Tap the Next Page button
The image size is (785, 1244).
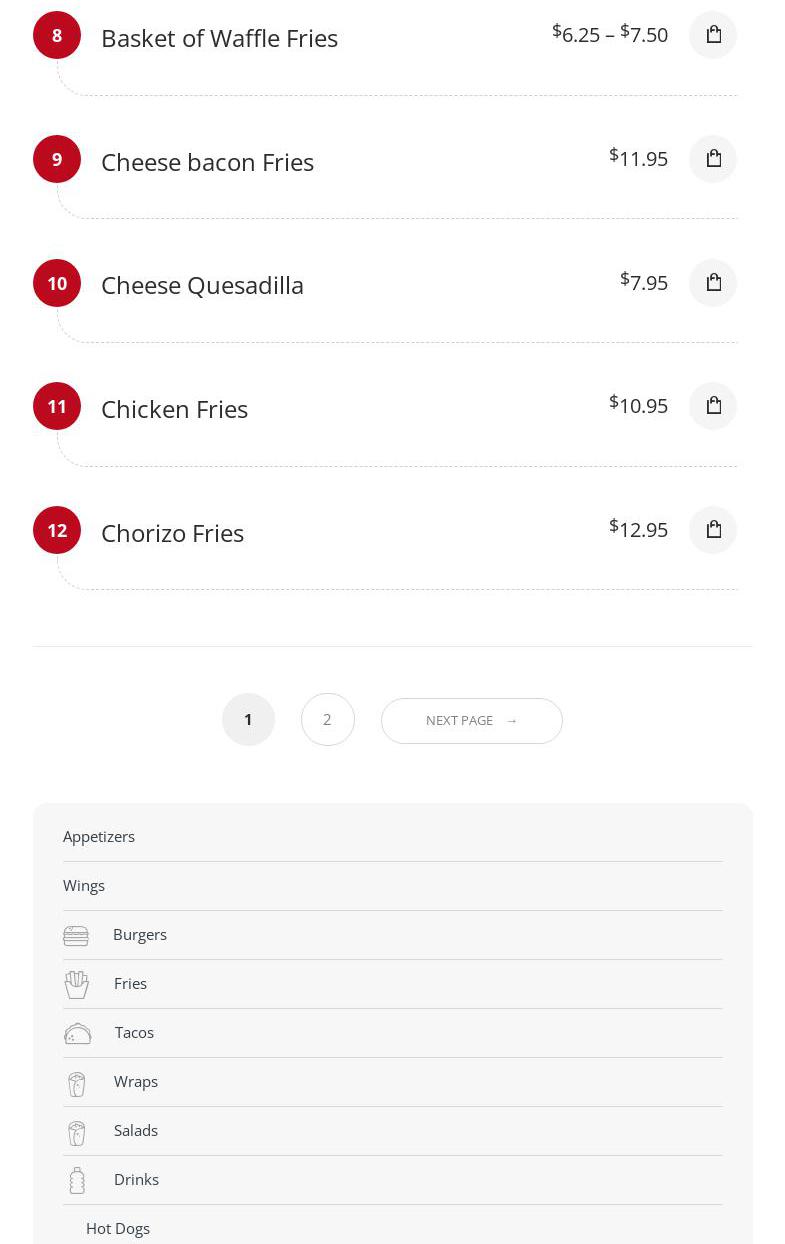click(x=471, y=721)
